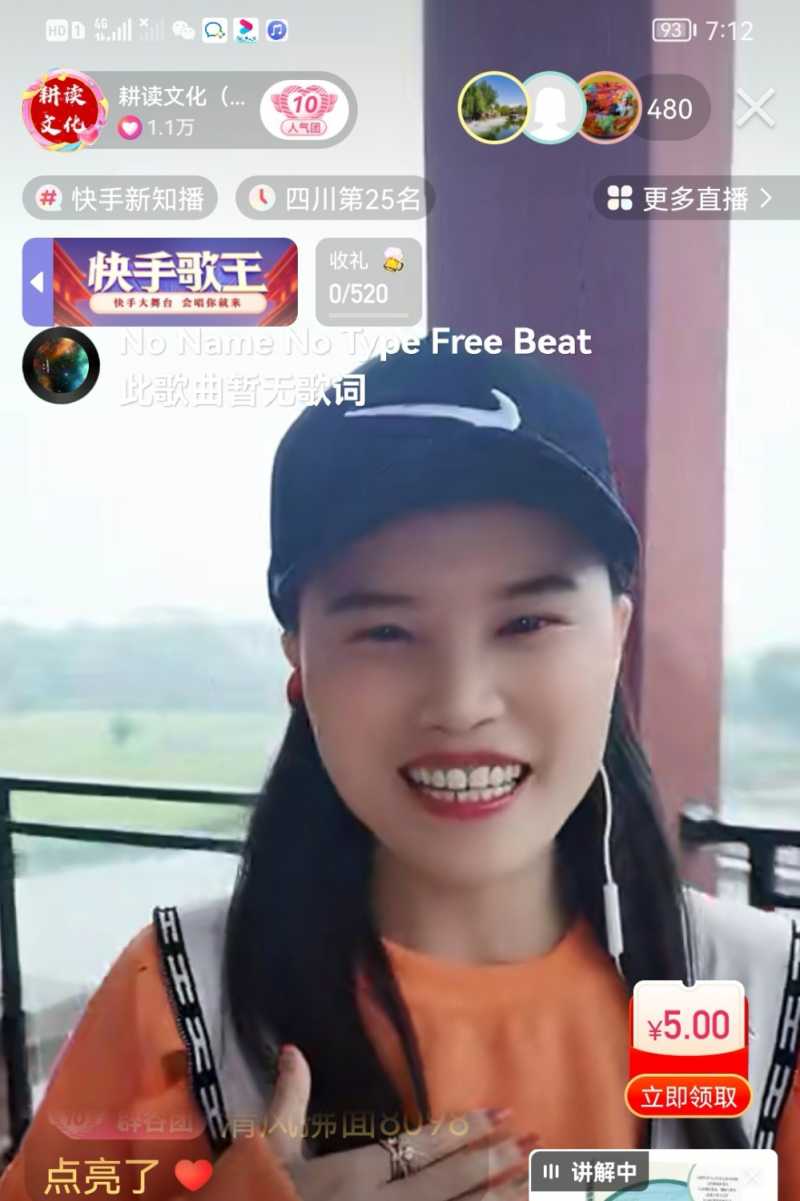
Task: Tap the 立即领取 claim button
Action: pyautogui.click(x=686, y=1097)
